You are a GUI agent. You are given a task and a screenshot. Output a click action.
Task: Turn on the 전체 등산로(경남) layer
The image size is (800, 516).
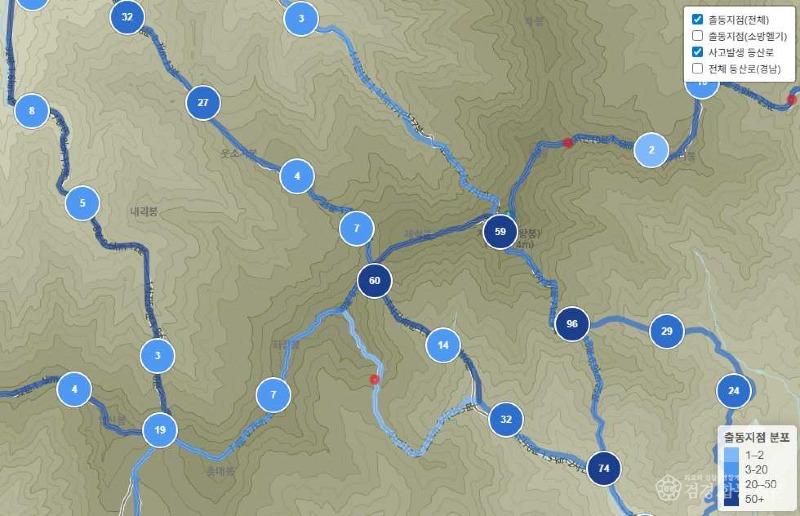pyautogui.click(x=698, y=69)
